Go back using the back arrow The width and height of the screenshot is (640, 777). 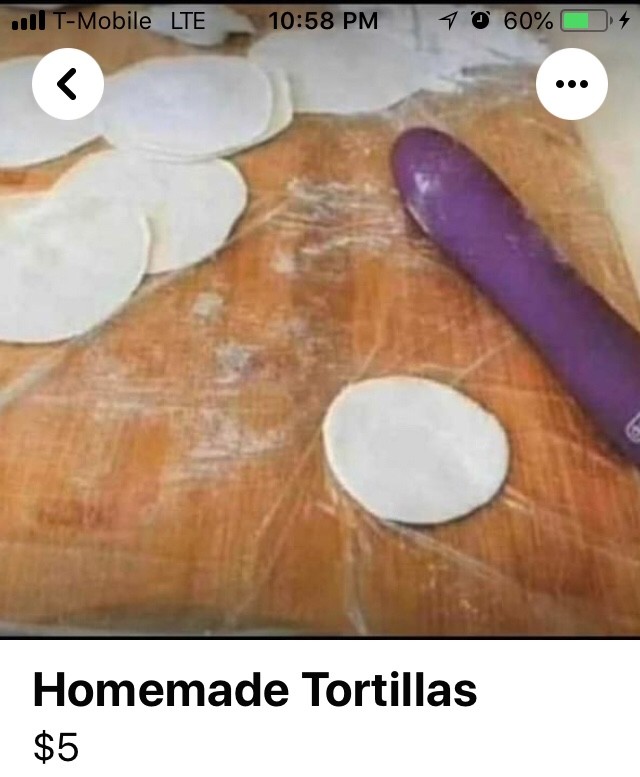pos(67,85)
